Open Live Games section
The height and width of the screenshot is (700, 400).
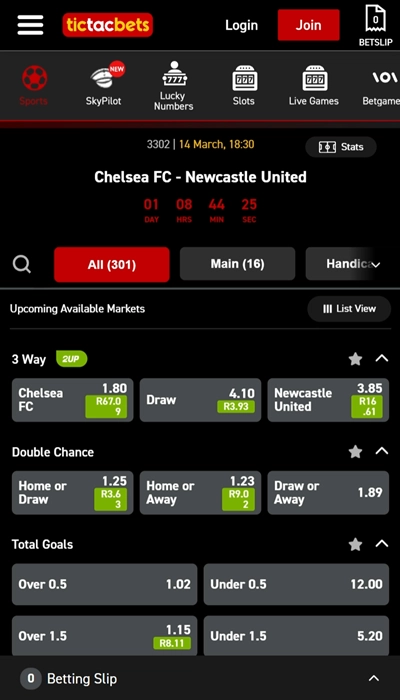313,86
